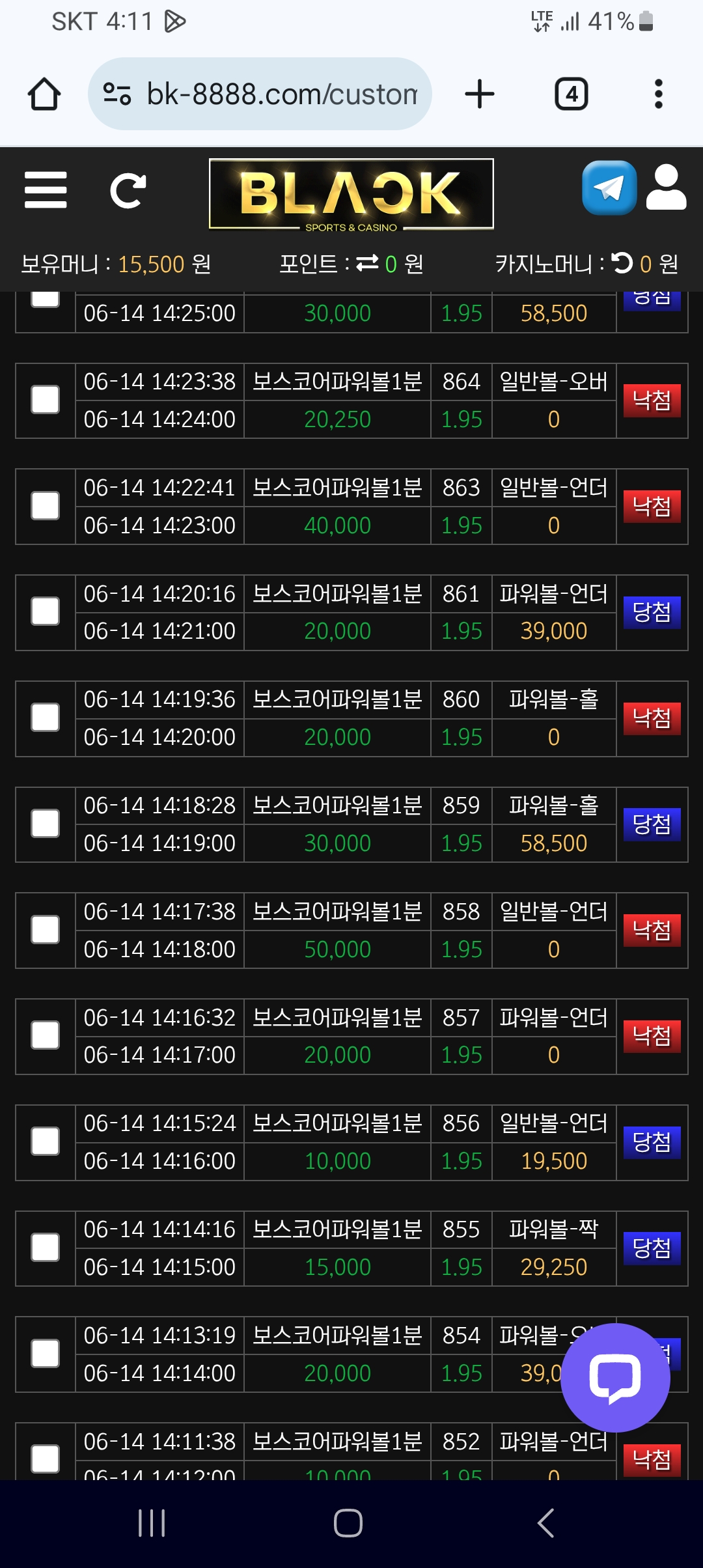Go back using the system back button
The width and height of the screenshot is (703, 1568).
[x=545, y=1523]
